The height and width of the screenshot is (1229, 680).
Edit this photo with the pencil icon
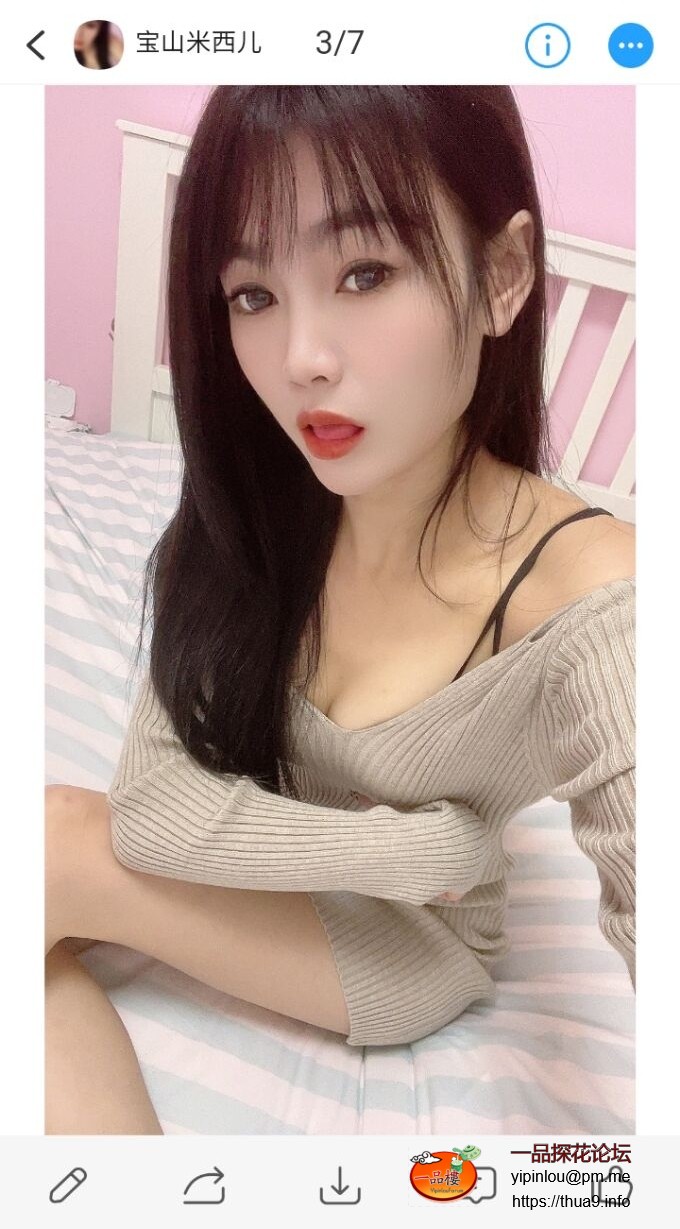(68, 1186)
